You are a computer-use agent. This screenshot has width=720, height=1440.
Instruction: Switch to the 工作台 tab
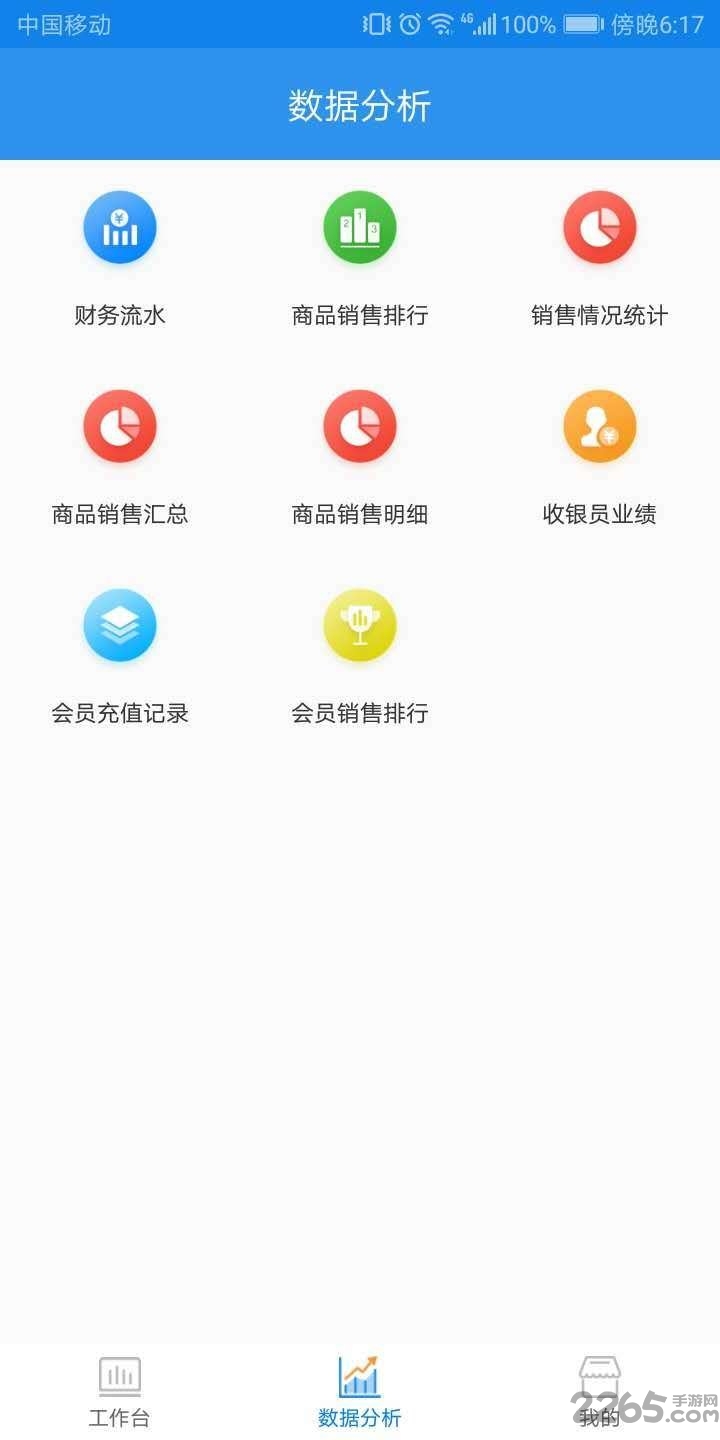pyautogui.click(x=120, y=1392)
